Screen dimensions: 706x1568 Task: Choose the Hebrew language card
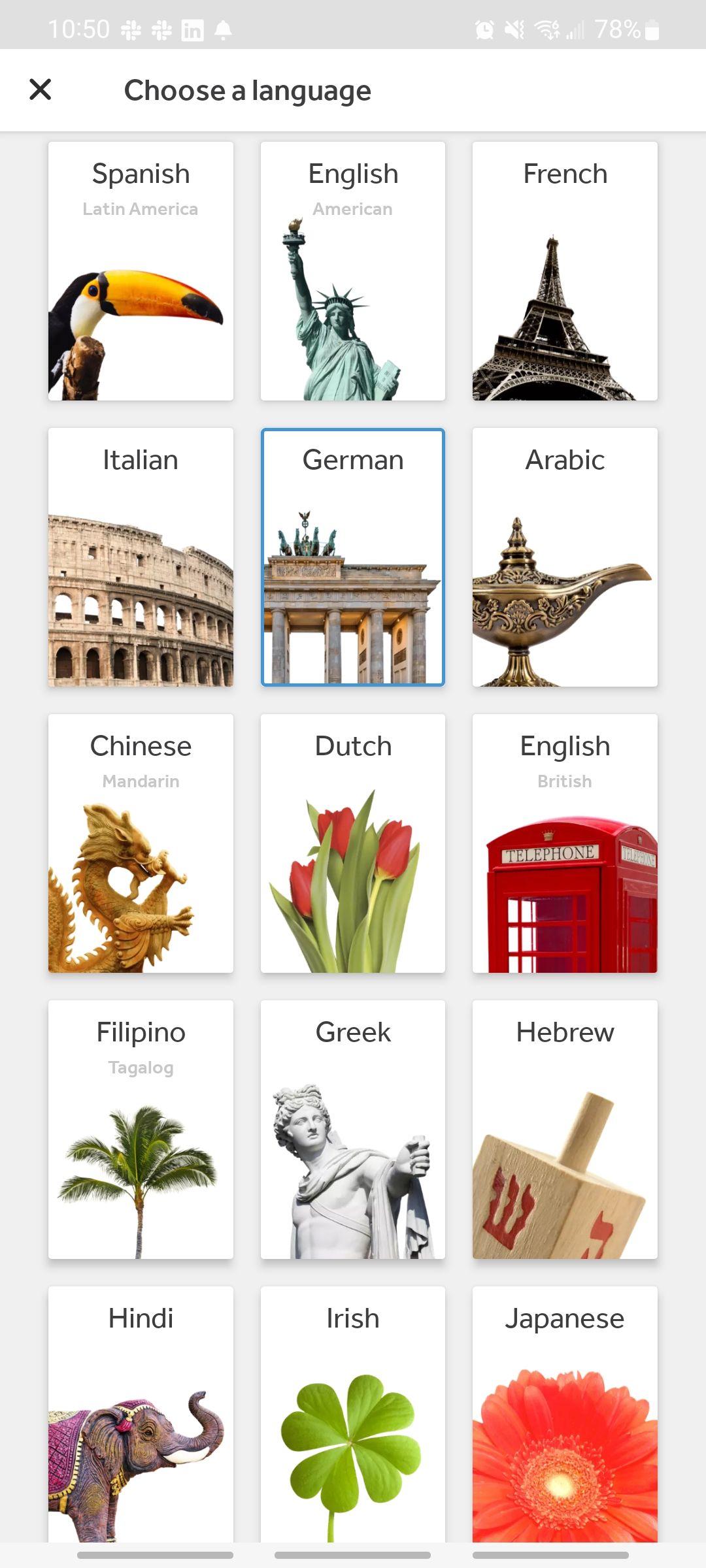pos(565,1130)
